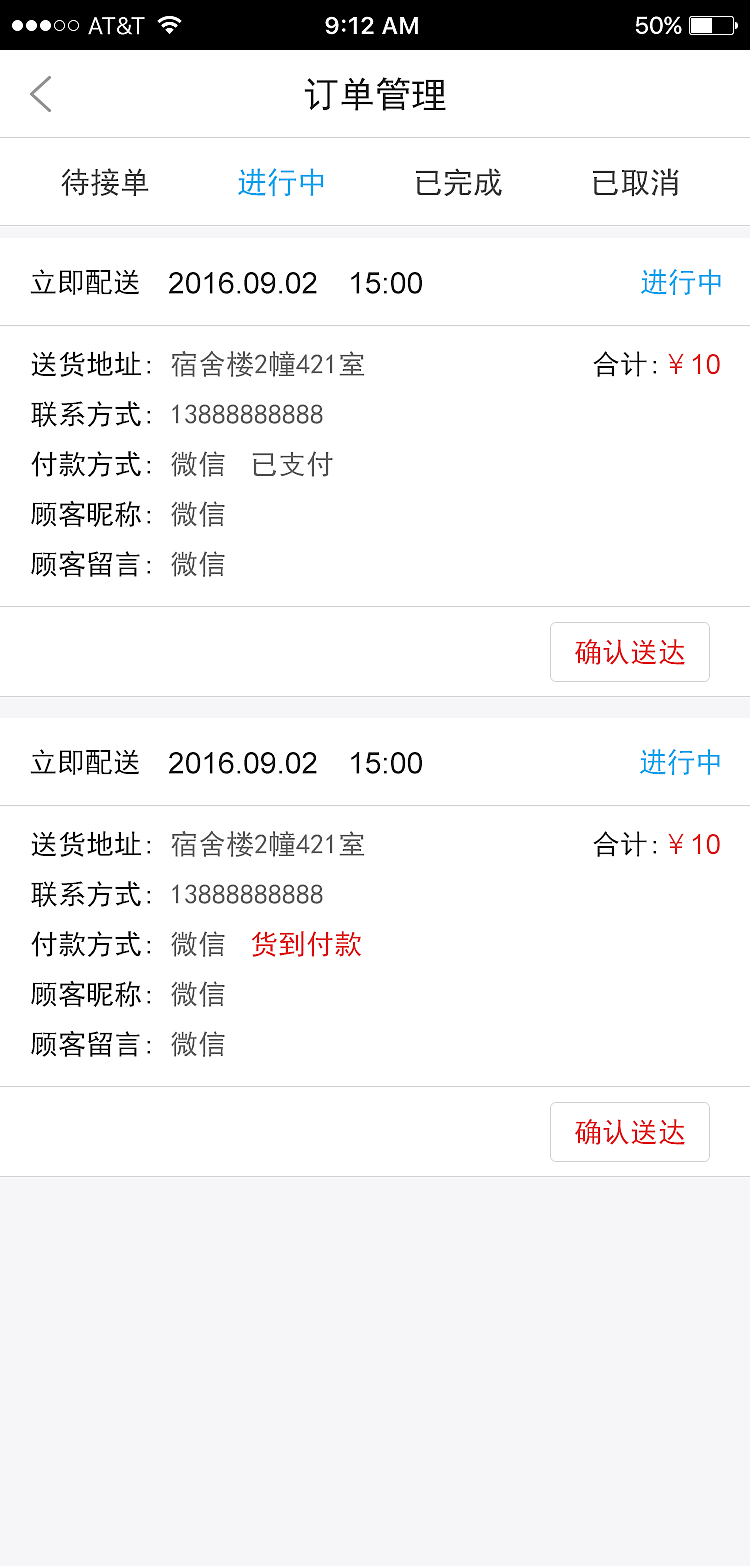Select the active 进行中 tab
The image size is (750, 1566).
(281, 182)
